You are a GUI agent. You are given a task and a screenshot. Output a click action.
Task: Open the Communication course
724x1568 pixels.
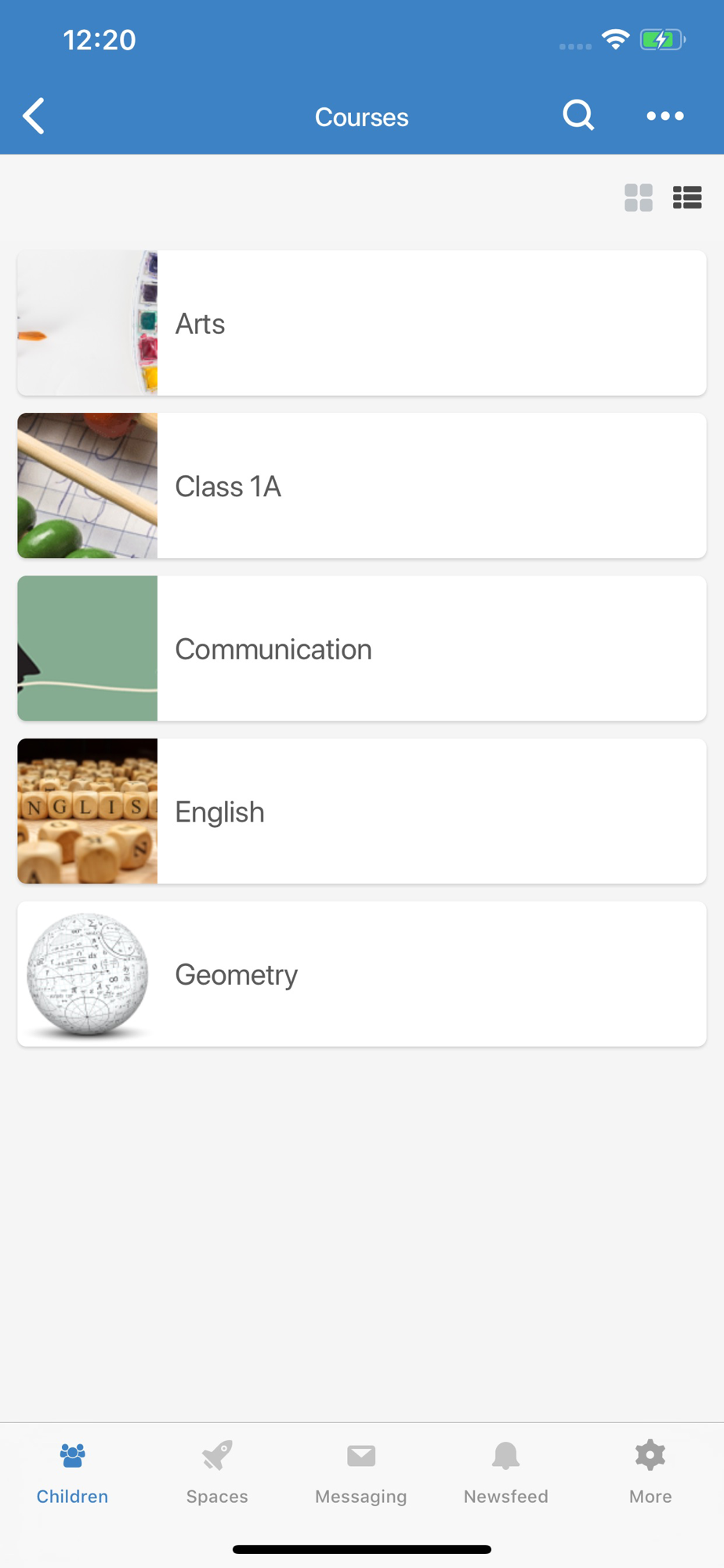pyautogui.click(x=362, y=648)
